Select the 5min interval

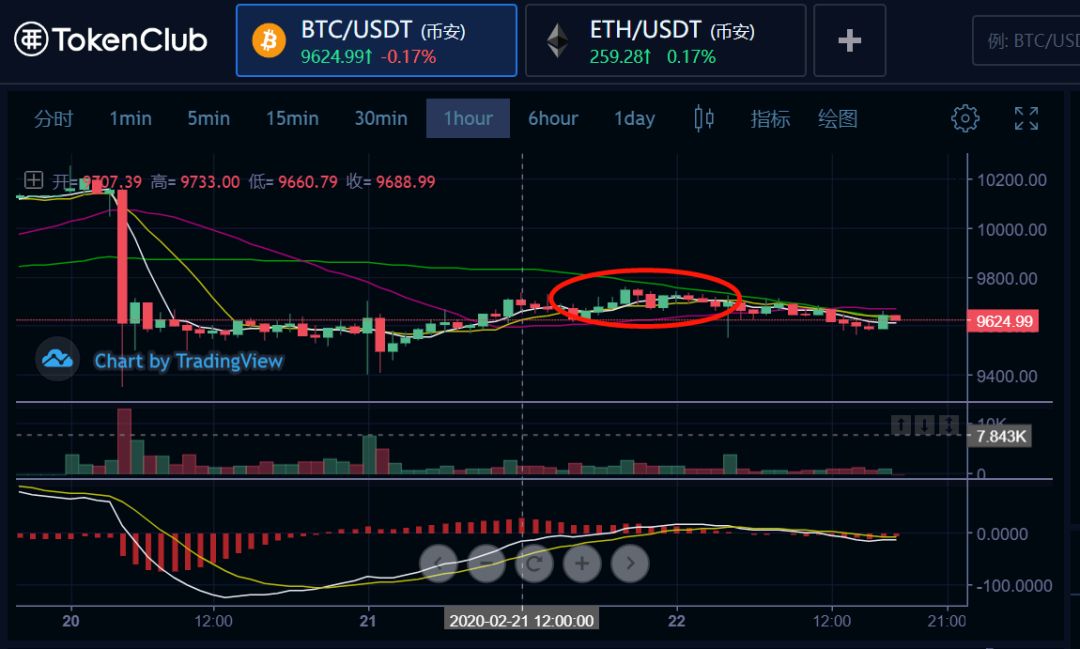tap(208, 119)
